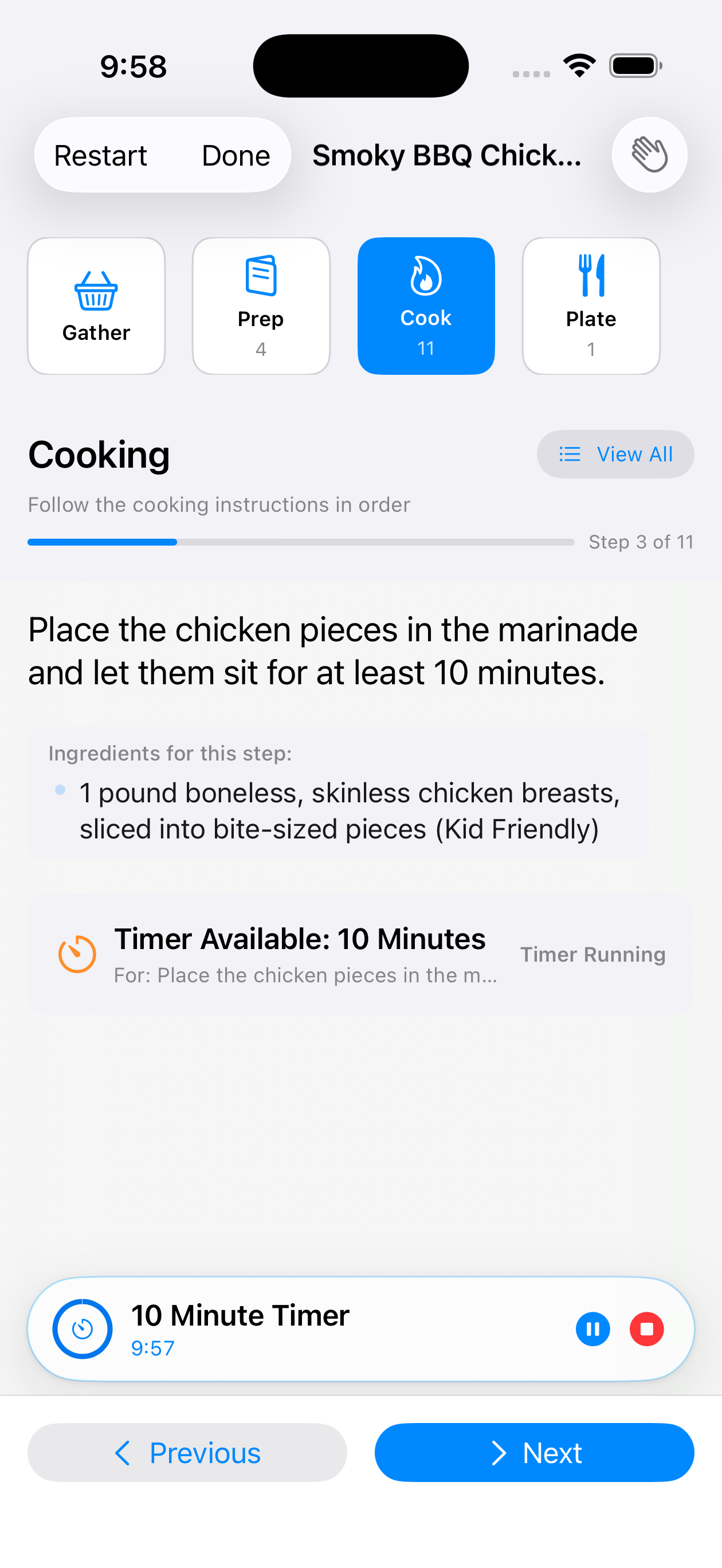Advance to the next step

pos(534,1452)
